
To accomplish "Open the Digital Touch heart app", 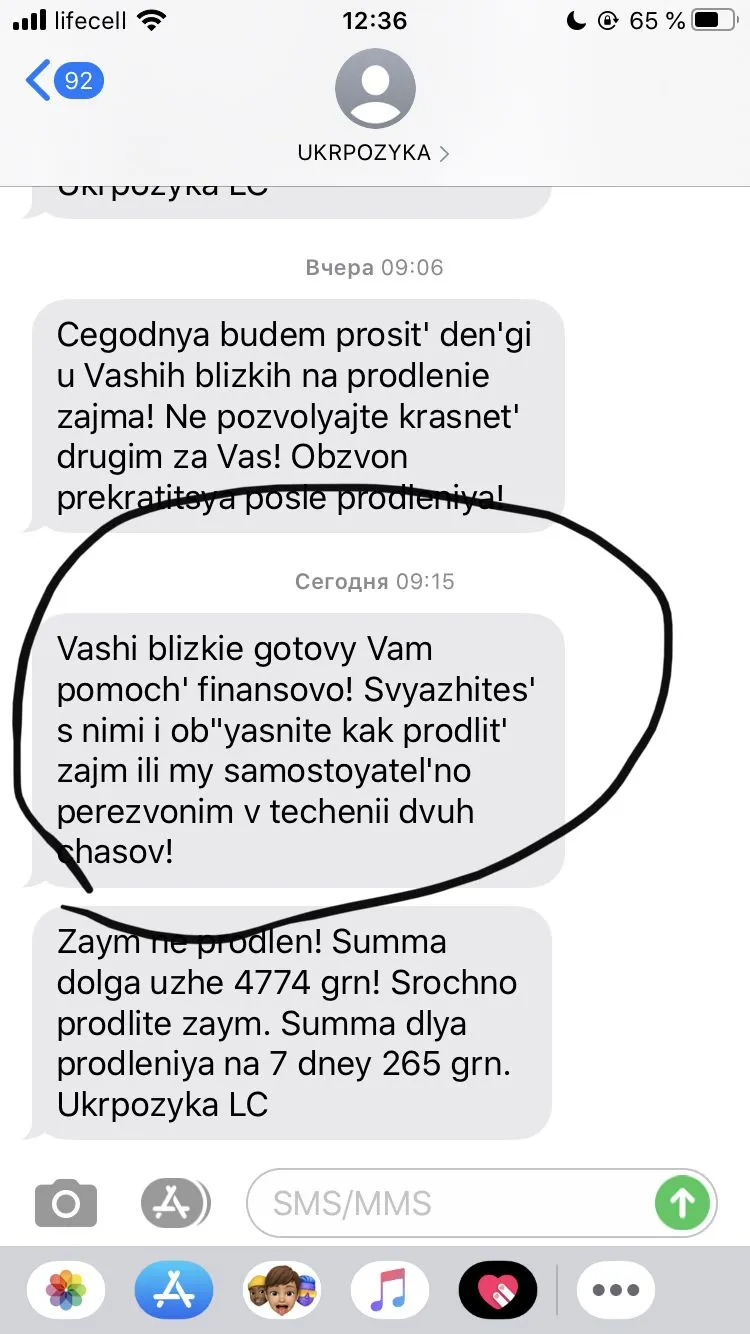I will [497, 1290].
